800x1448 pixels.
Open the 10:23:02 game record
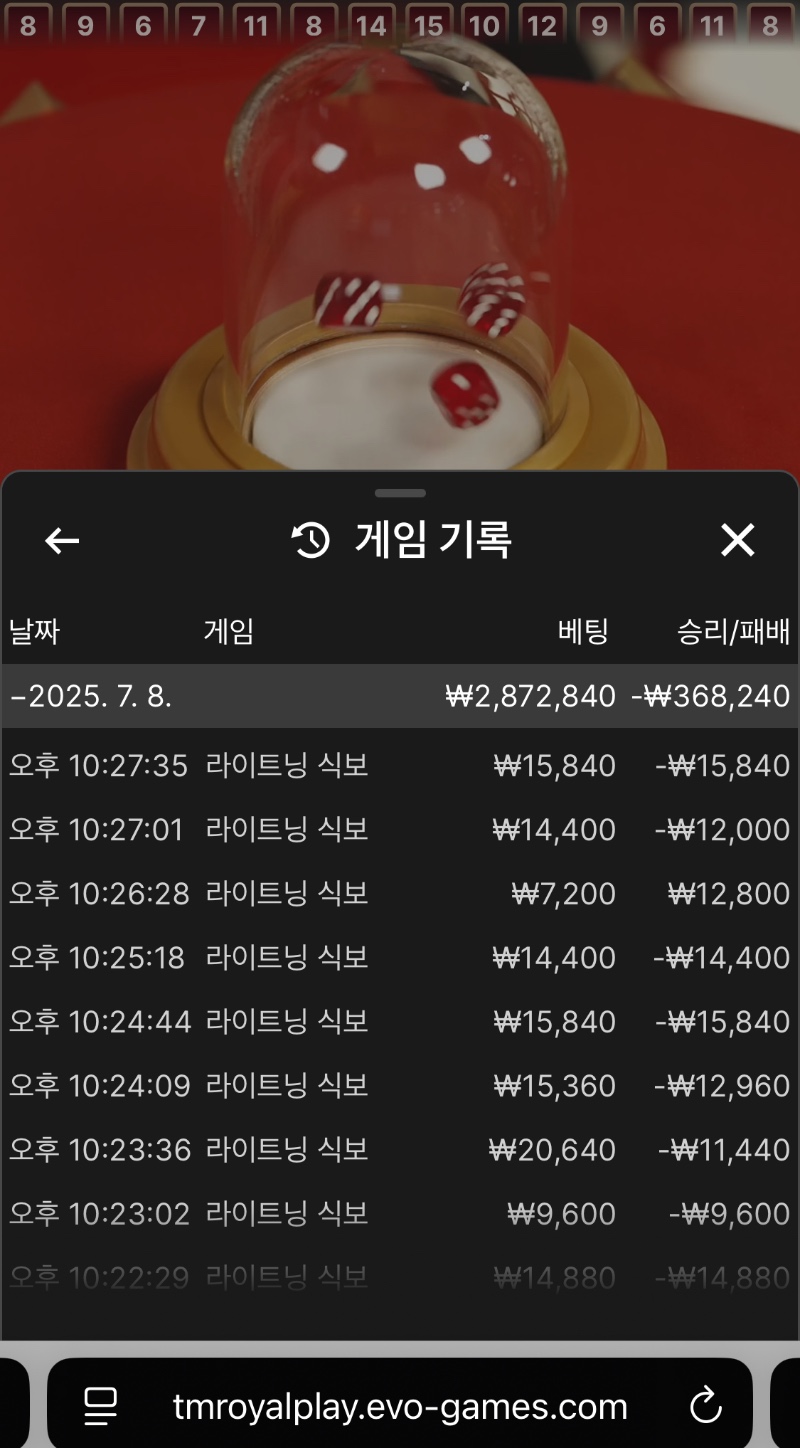[400, 1214]
